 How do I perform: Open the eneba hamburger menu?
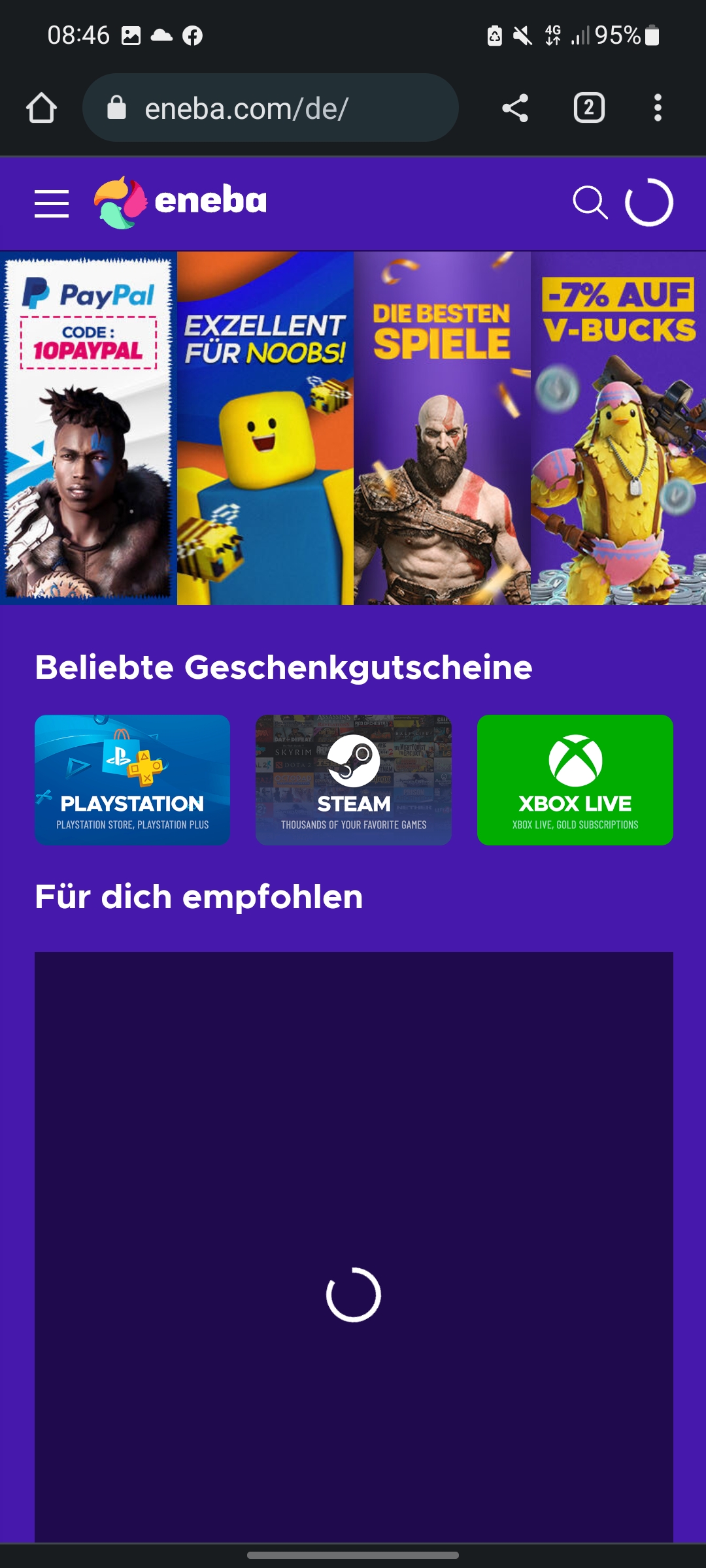[x=52, y=203]
